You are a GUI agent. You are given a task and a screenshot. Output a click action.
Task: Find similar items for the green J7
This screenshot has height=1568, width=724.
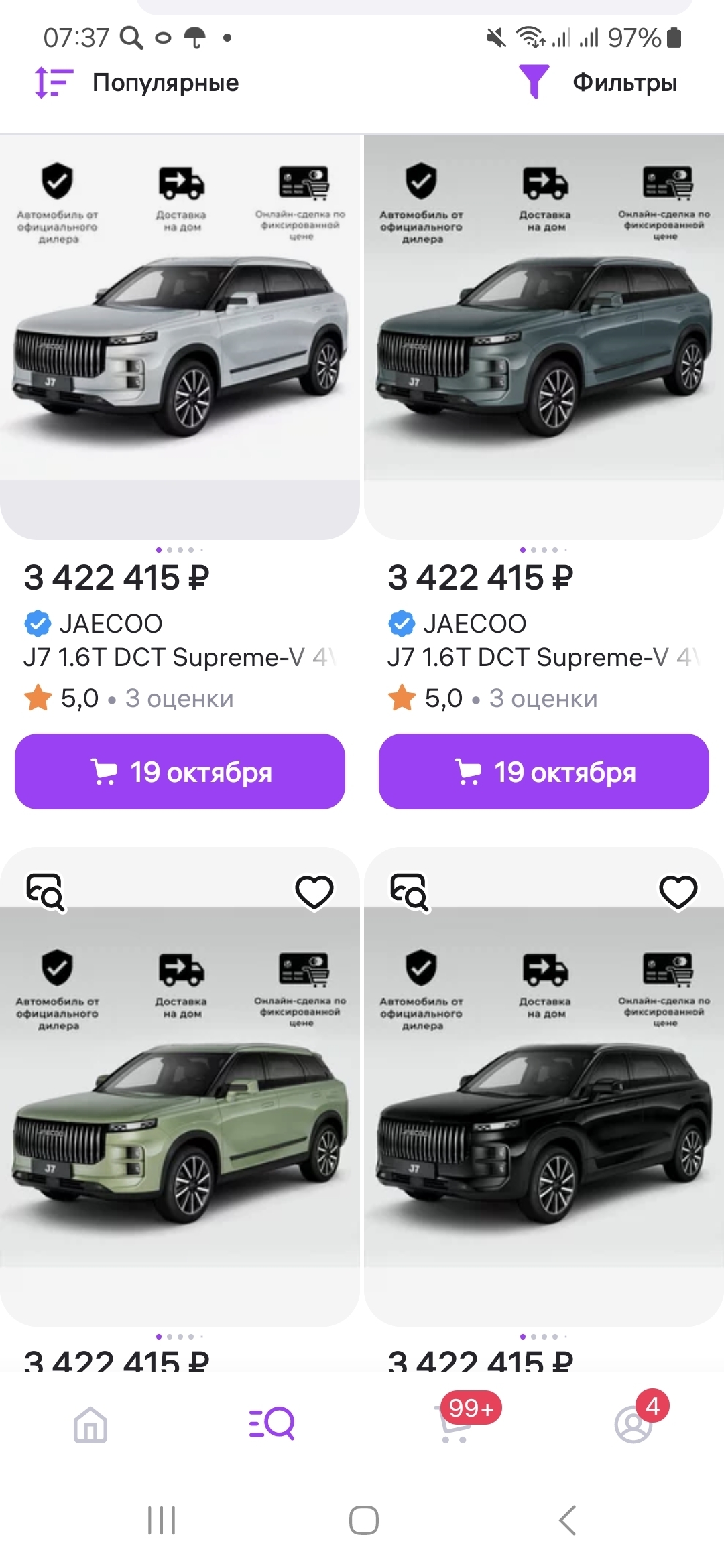pyautogui.click(x=45, y=892)
